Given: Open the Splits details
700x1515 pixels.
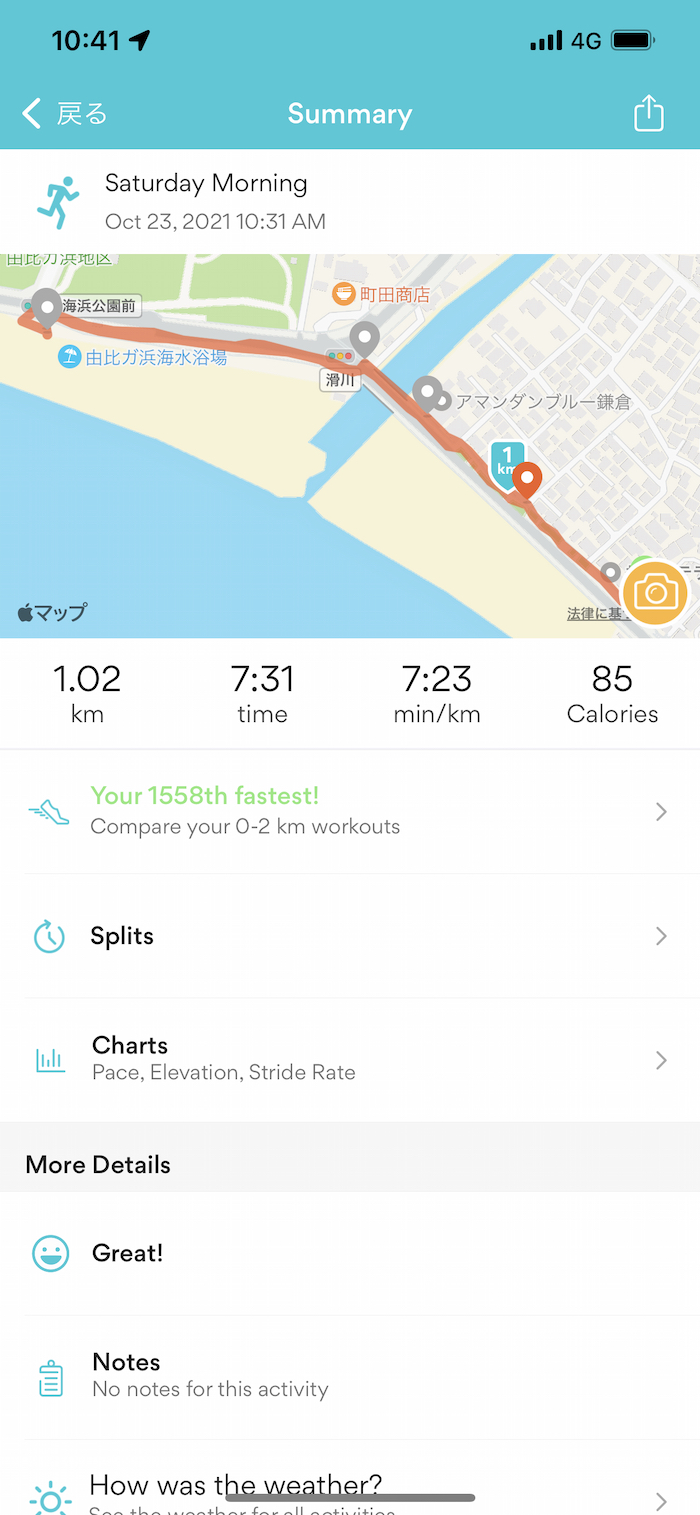Looking at the screenshot, I should [x=348, y=936].
